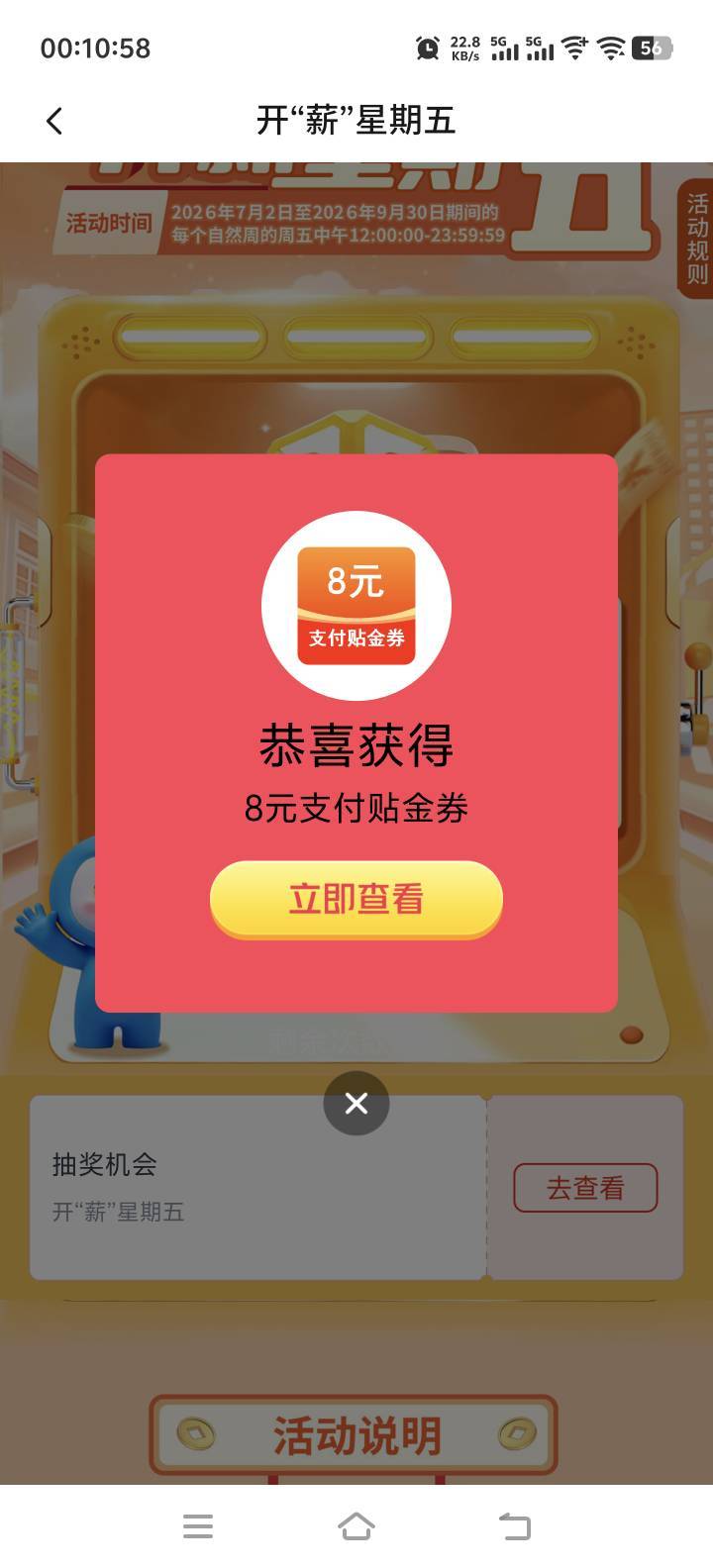Image resolution: width=713 pixels, height=1568 pixels.
Task: Open the system recent apps menu
Action: tap(198, 1525)
